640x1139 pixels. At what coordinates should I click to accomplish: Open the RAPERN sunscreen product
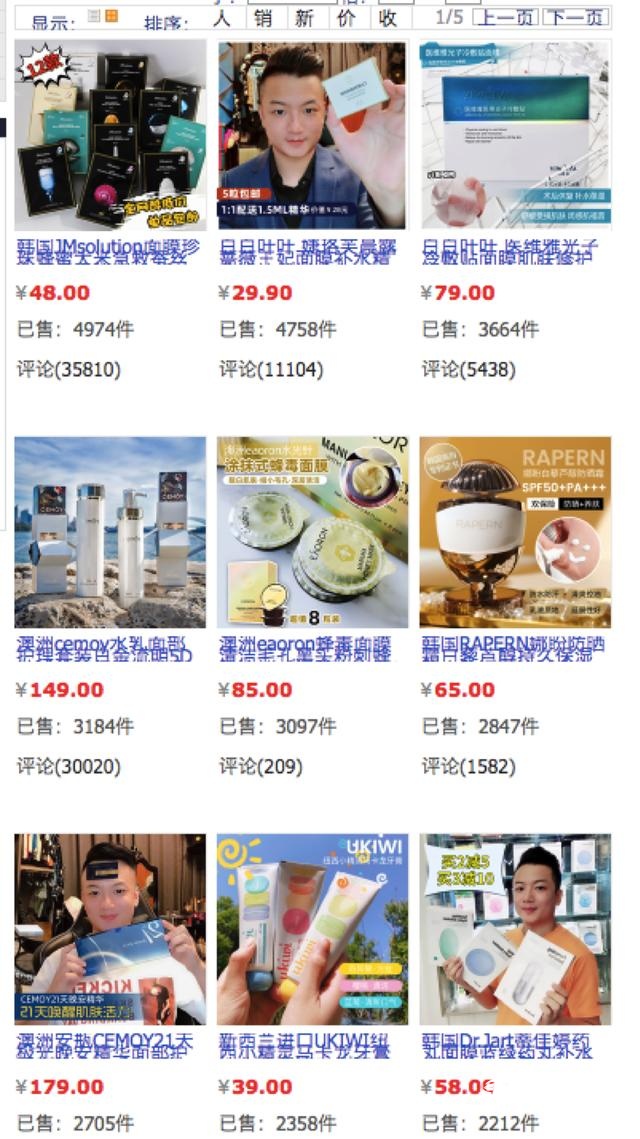515,531
